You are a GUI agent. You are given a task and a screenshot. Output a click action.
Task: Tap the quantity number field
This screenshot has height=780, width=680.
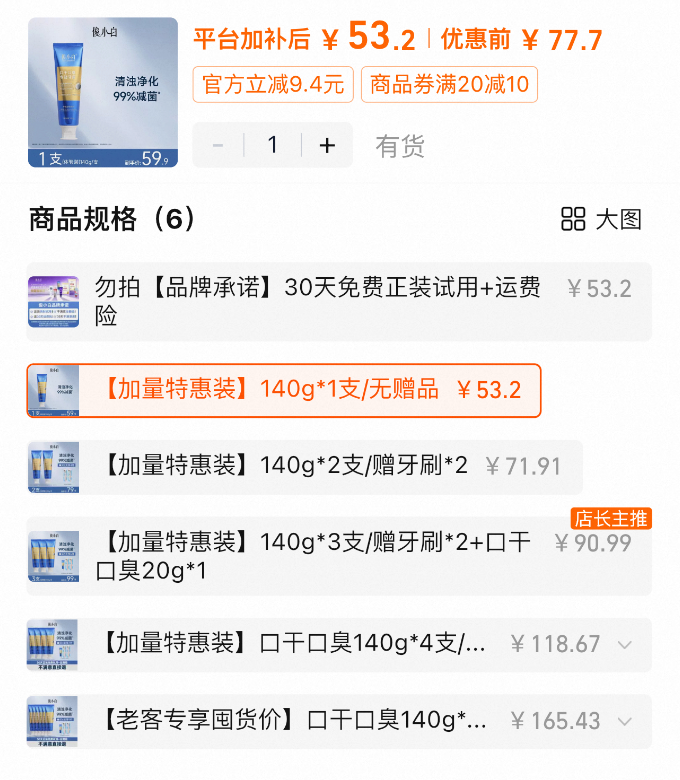(x=273, y=145)
